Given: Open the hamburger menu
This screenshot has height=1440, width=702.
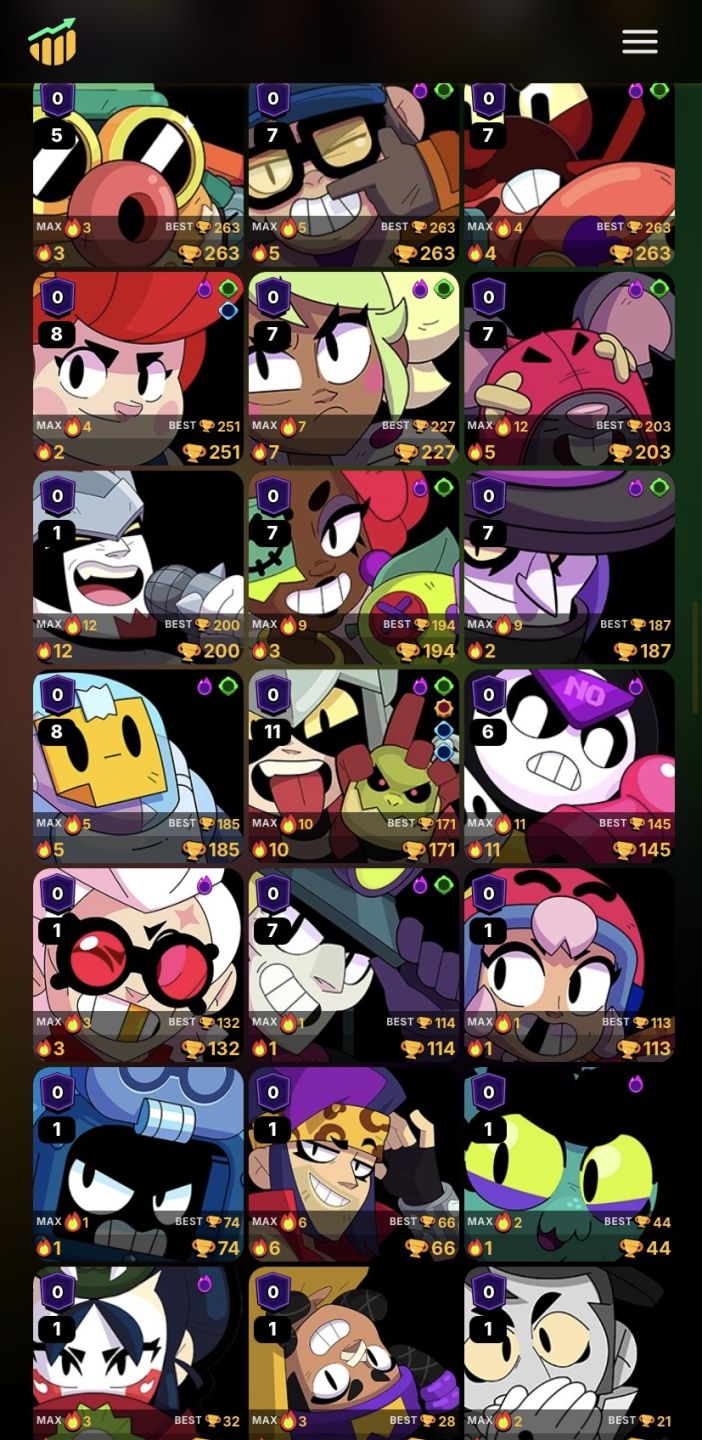Looking at the screenshot, I should click(x=640, y=41).
